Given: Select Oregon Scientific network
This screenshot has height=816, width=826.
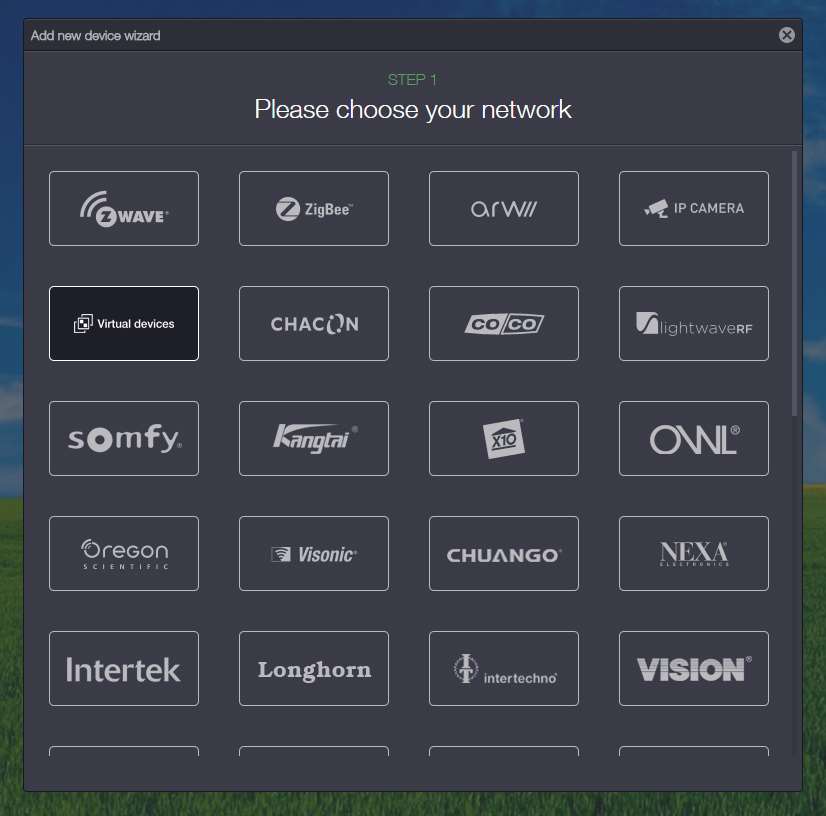Looking at the screenshot, I should pyautogui.click(x=124, y=553).
